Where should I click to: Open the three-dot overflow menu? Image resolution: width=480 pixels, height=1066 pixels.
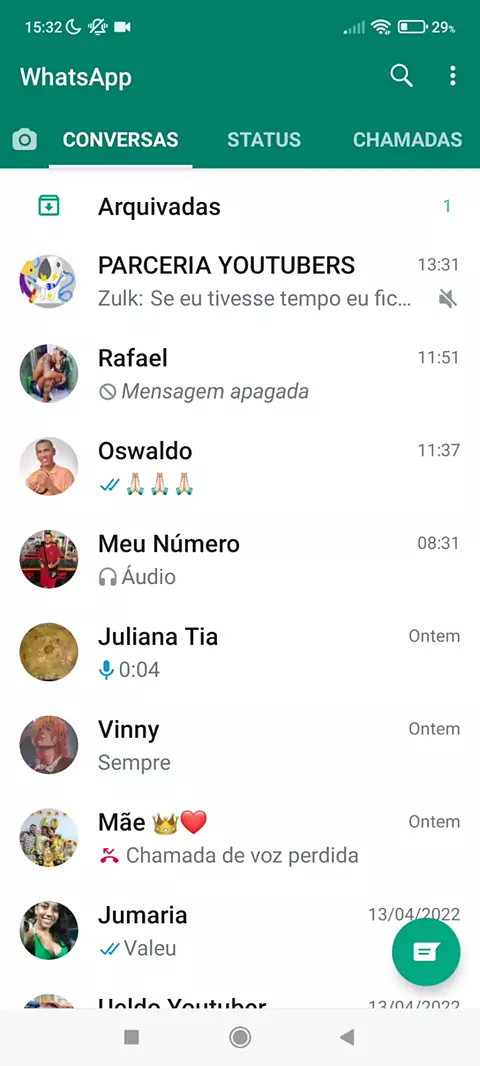click(453, 76)
